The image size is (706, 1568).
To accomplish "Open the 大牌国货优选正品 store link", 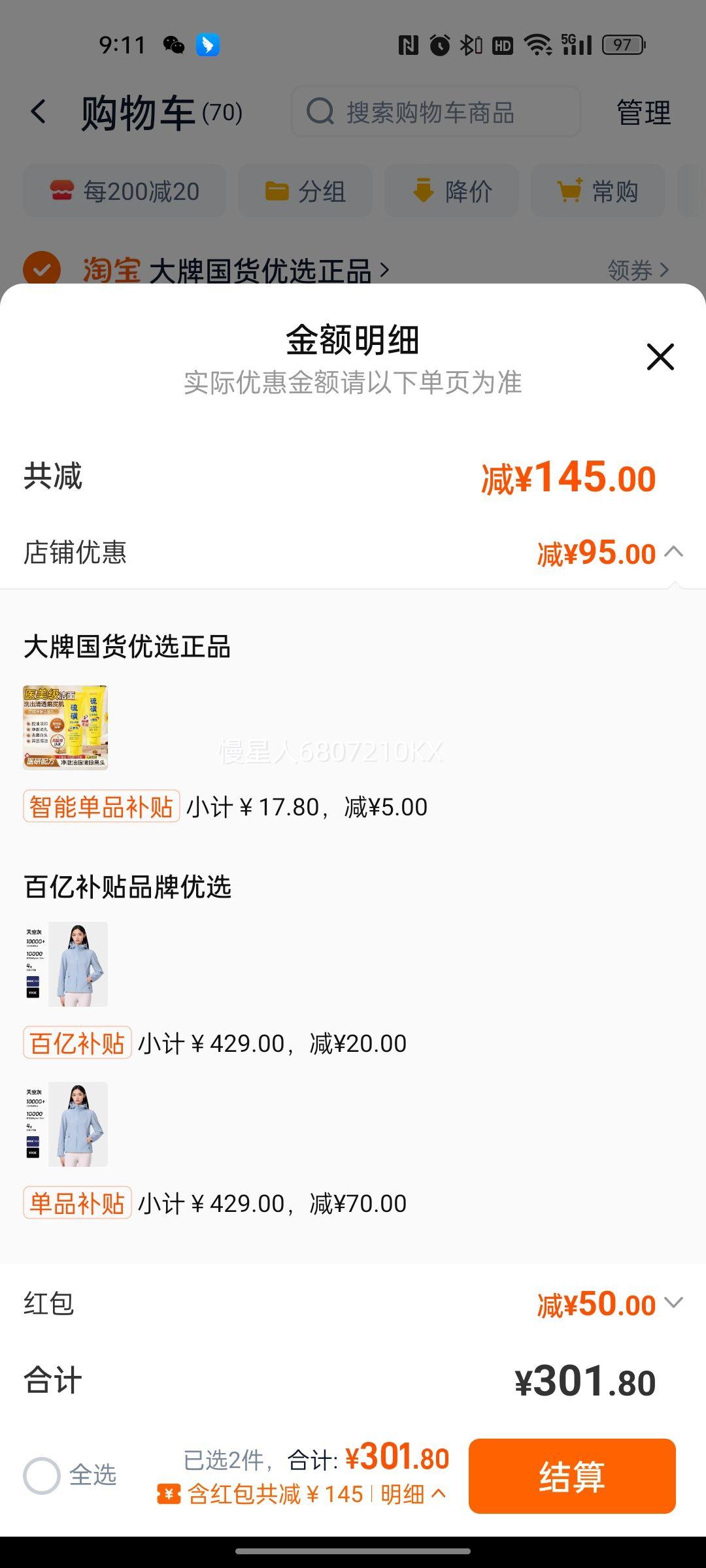I will 265,270.
